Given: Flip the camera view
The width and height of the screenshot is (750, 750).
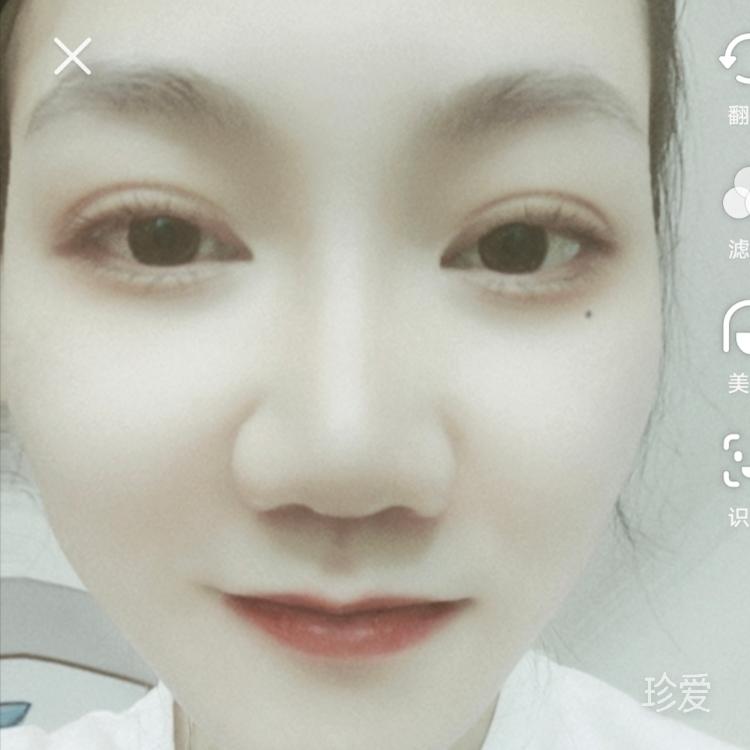Looking at the screenshot, I should (x=738, y=62).
